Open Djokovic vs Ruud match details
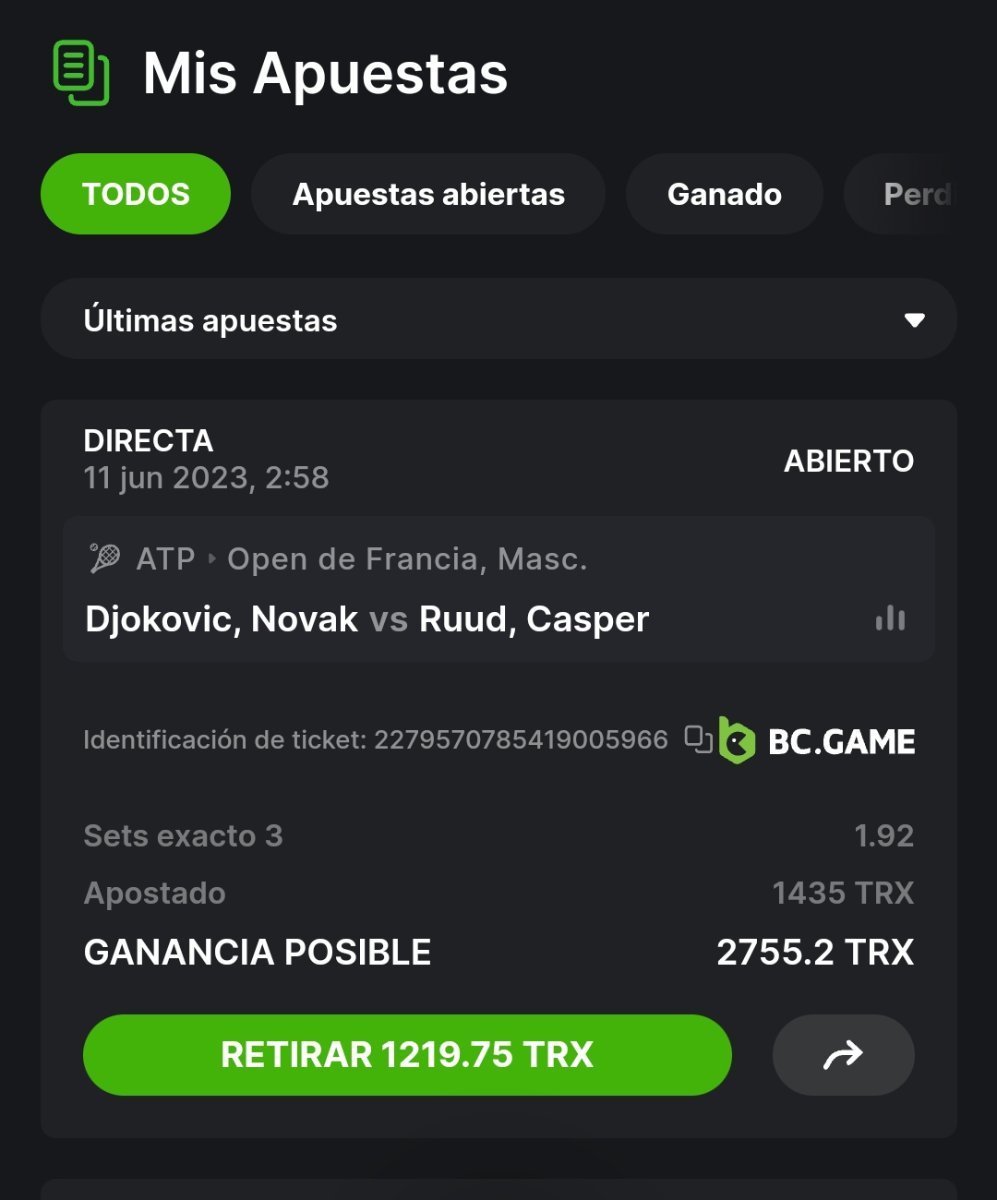The height and width of the screenshot is (1200, 997). (367, 619)
